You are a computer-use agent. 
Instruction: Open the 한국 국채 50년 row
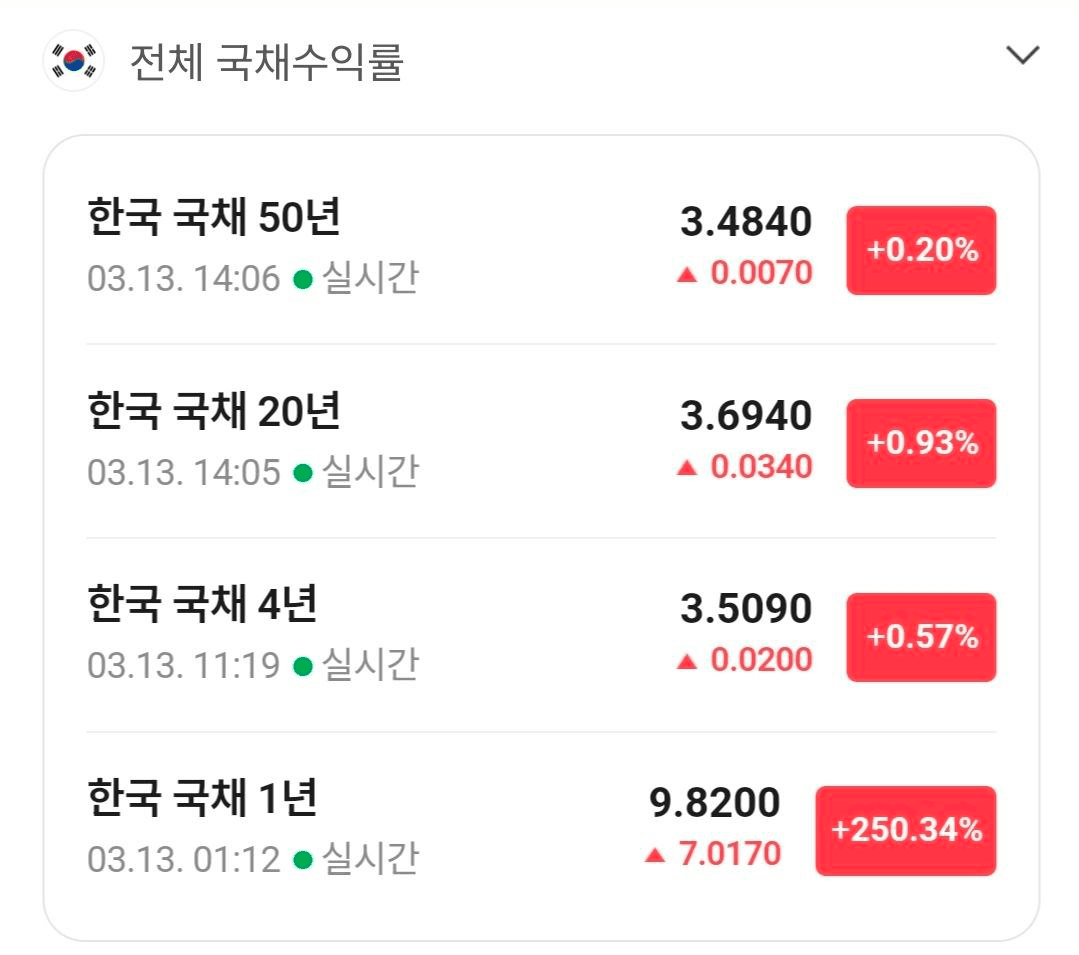pyautogui.click(x=214, y=219)
